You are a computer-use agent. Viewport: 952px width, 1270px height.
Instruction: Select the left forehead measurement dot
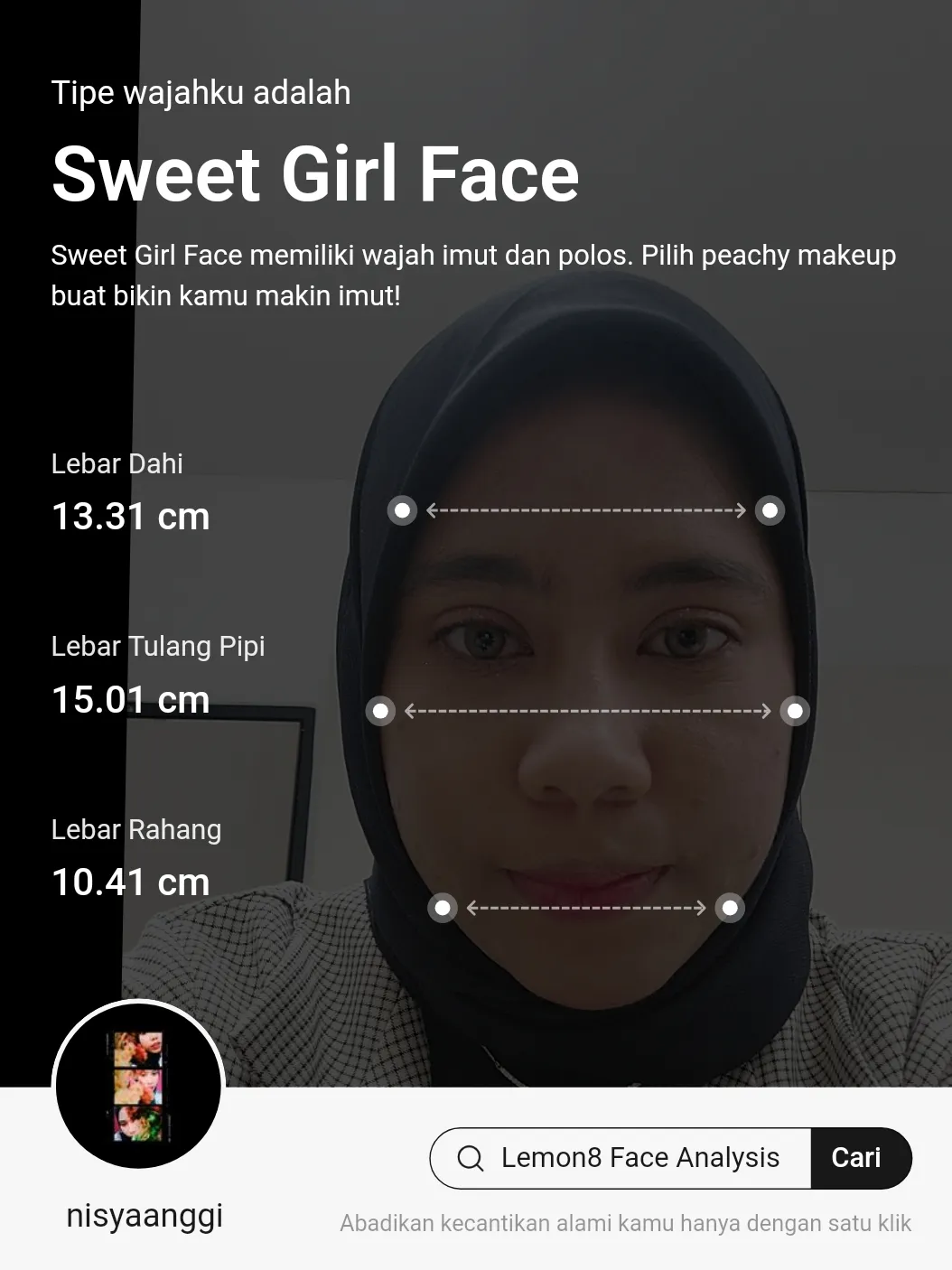pyautogui.click(x=403, y=510)
